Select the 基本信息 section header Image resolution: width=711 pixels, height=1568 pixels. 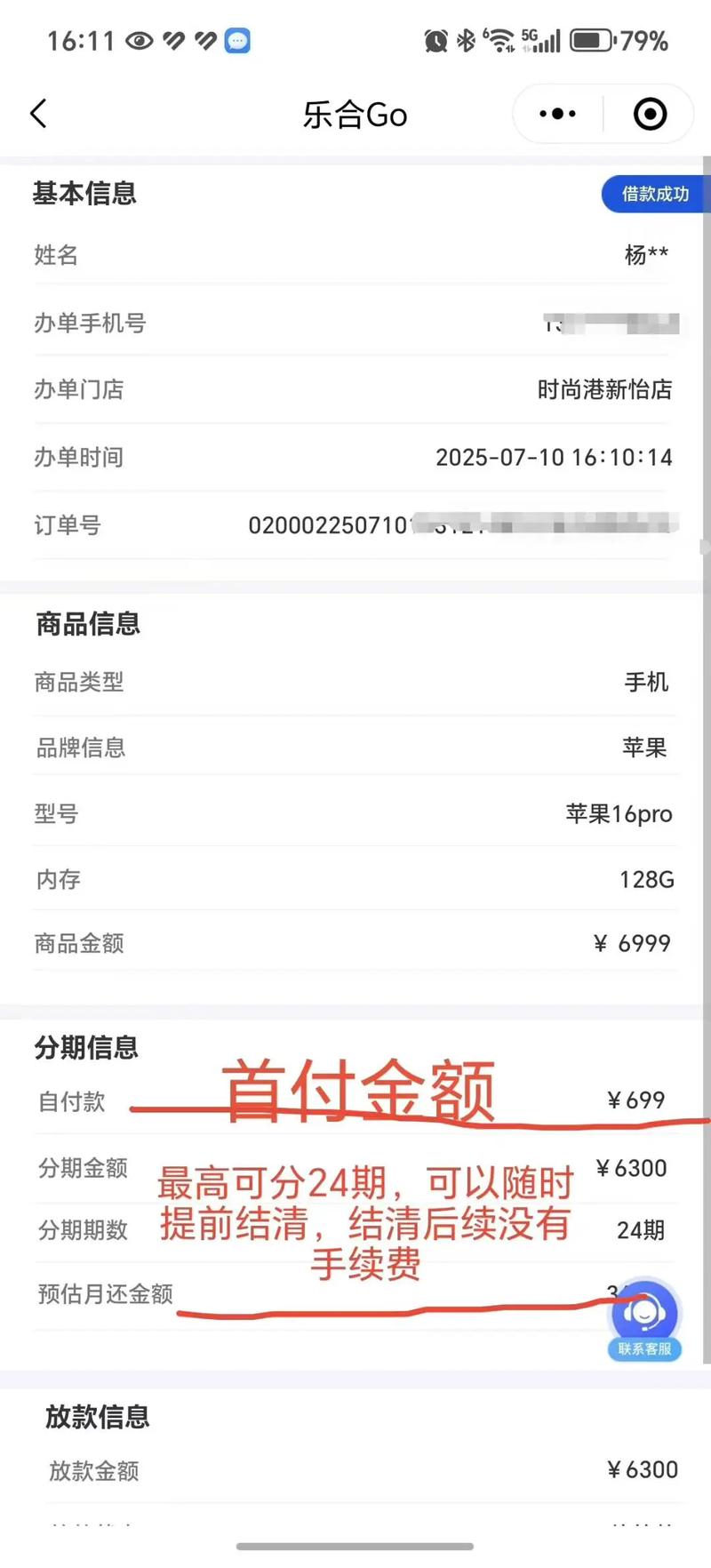point(85,194)
